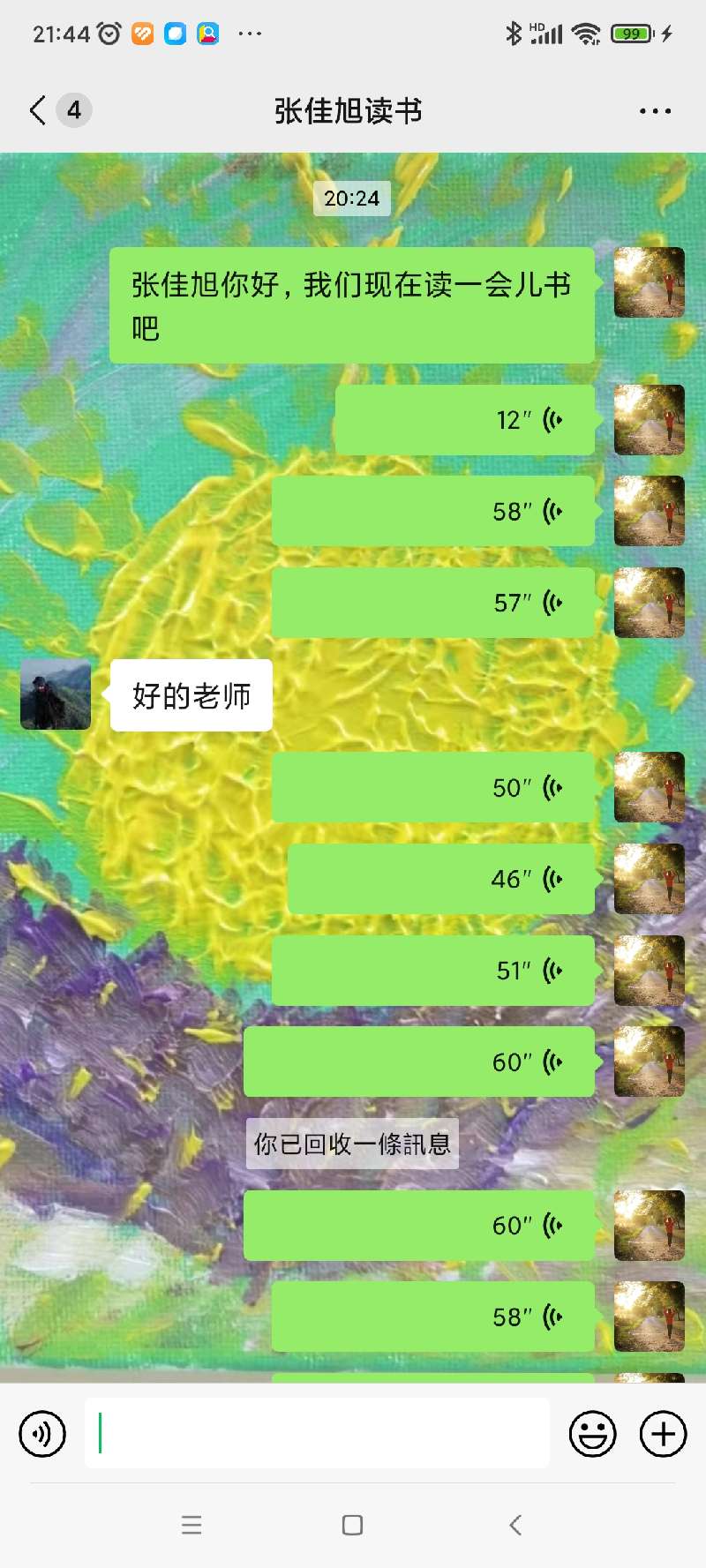Open the emoji sticker panel
Viewport: 706px width, 1568px height.
(x=592, y=1434)
